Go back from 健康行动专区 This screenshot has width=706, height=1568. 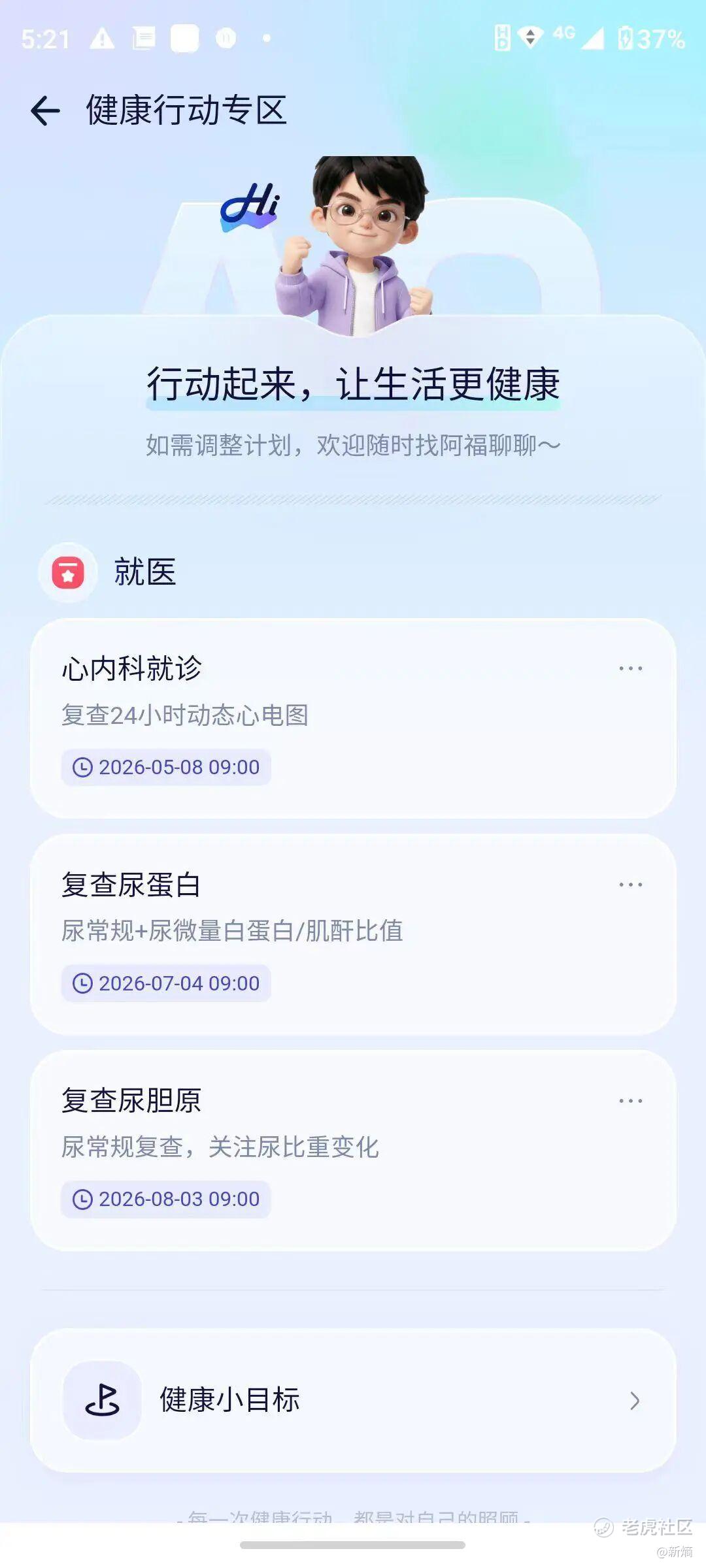pos(45,110)
